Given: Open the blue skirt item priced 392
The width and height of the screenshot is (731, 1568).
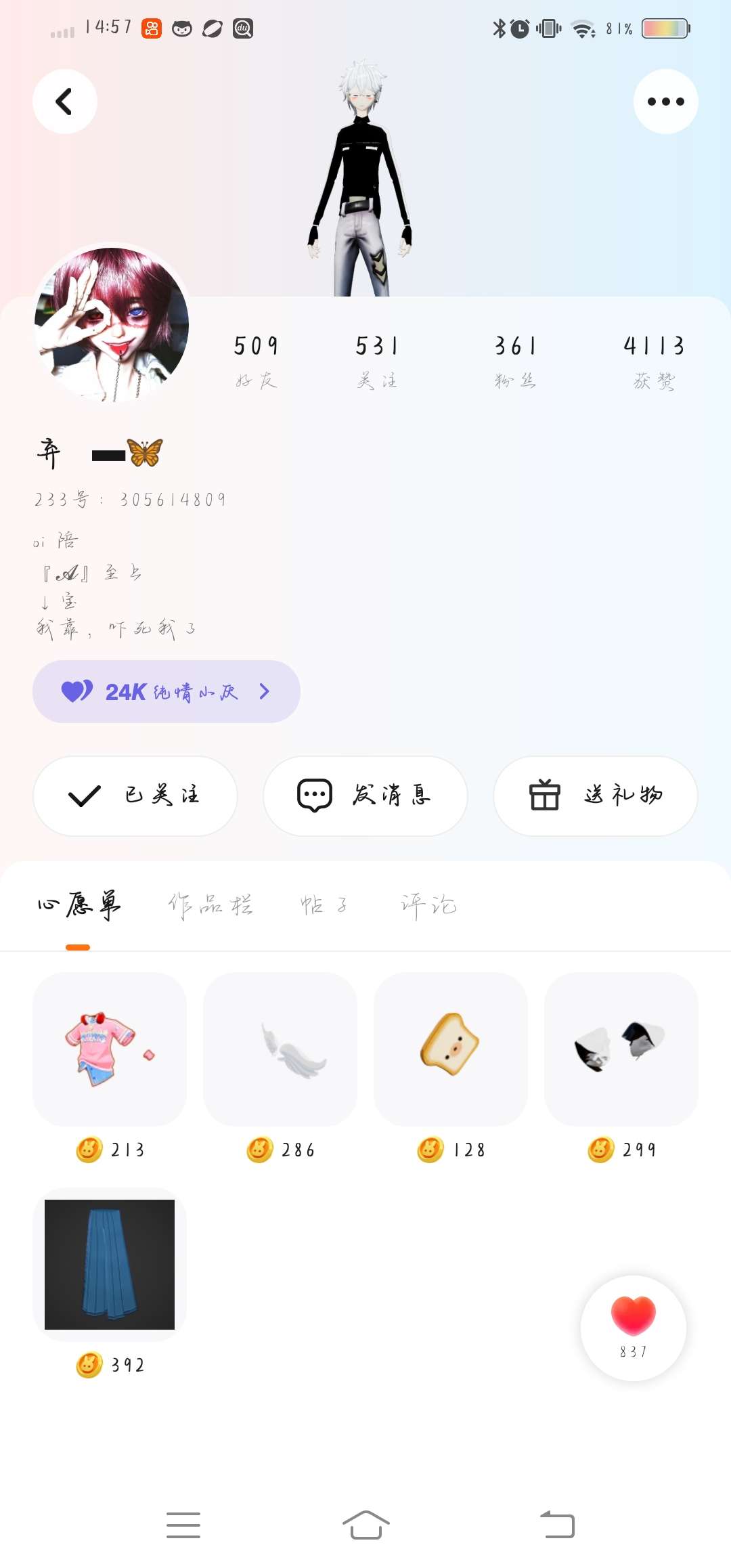Looking at the screenshot, I should [110, 1264].
